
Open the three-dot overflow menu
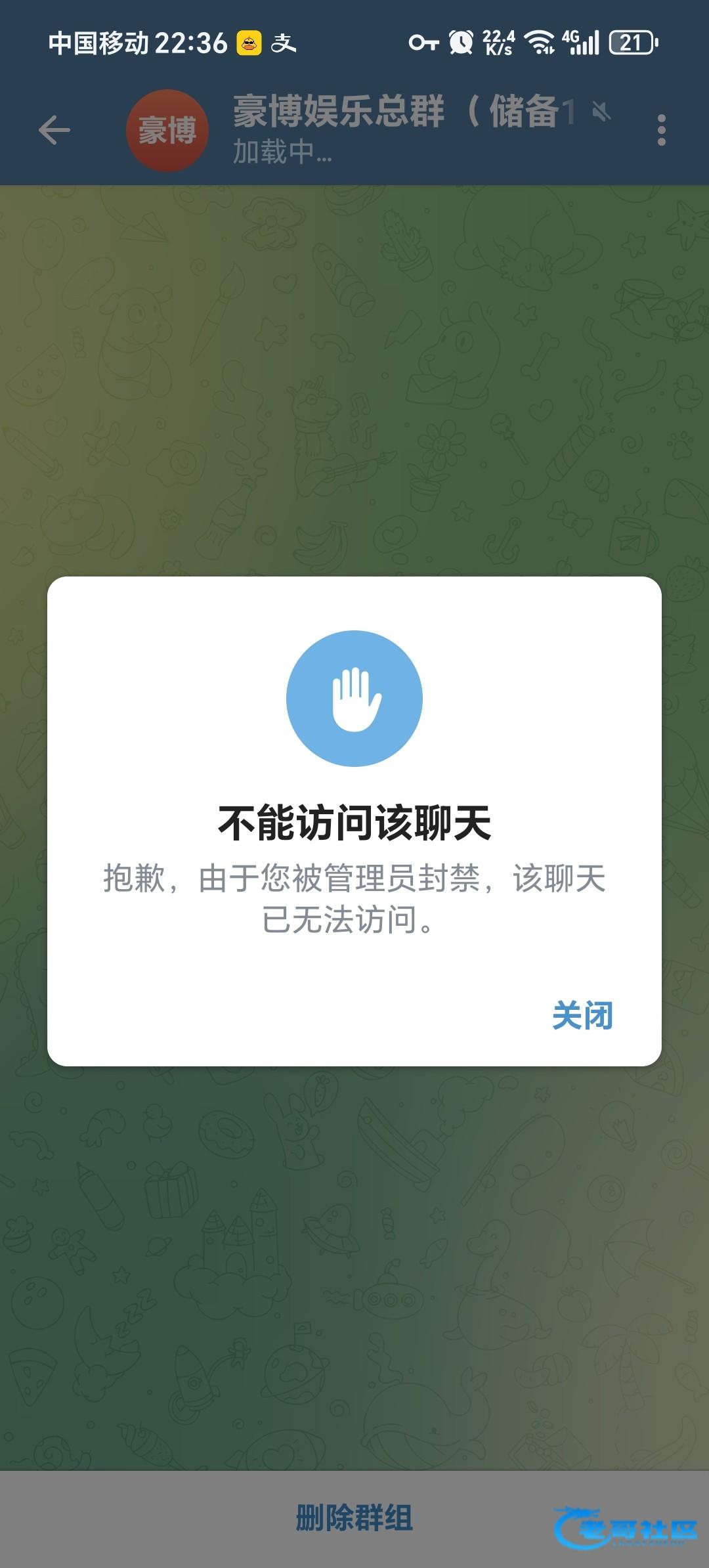tap(661, 130)
